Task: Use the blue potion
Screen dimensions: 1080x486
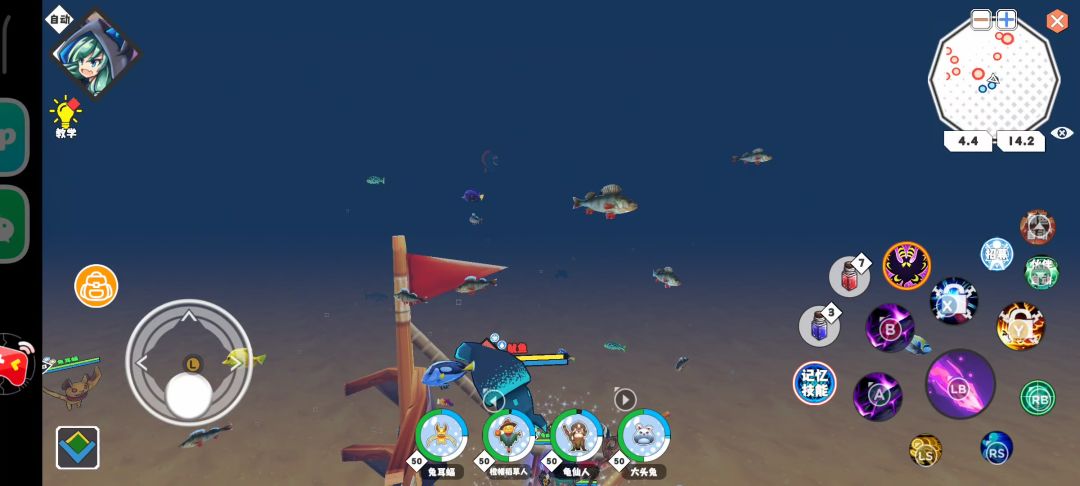Action: pos(819,326)
